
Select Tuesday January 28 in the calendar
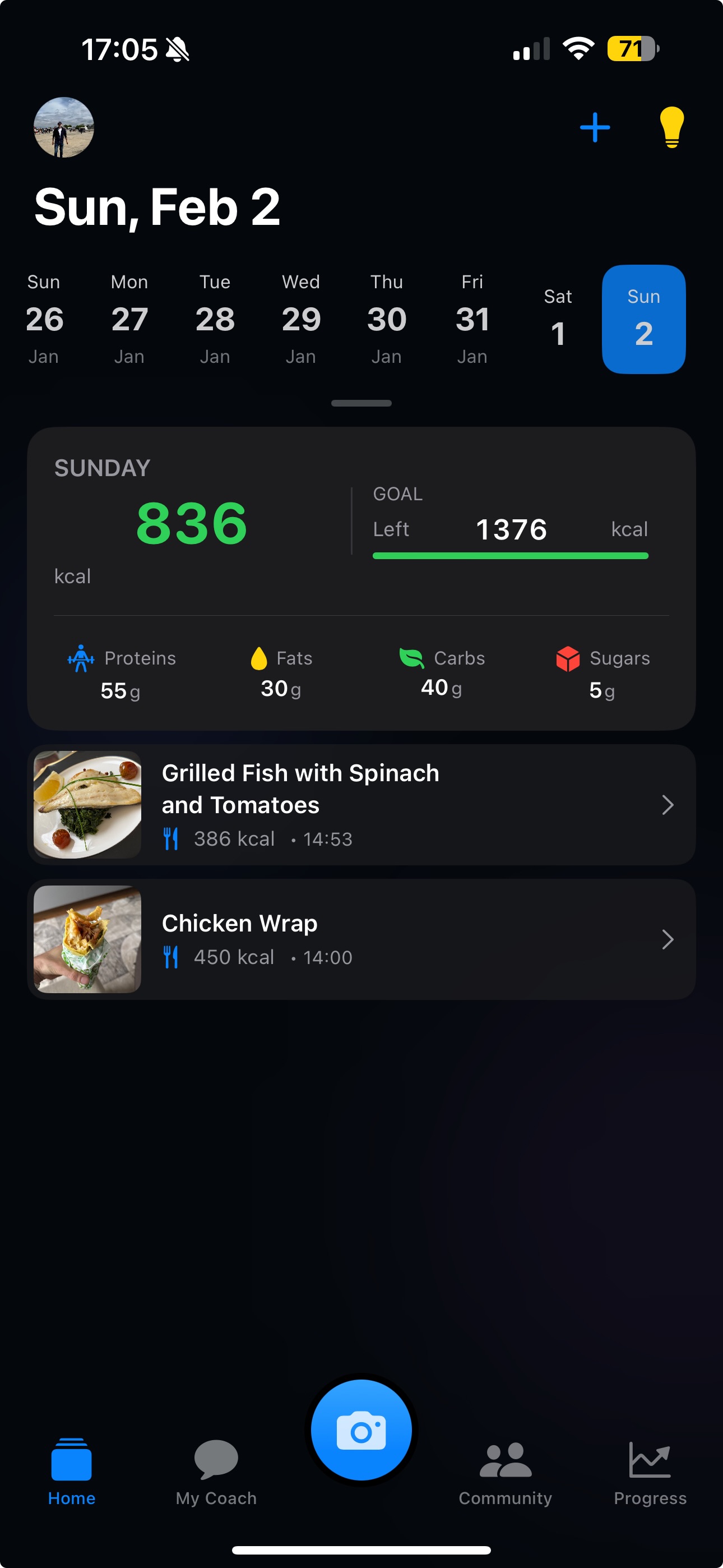point(215,319)
